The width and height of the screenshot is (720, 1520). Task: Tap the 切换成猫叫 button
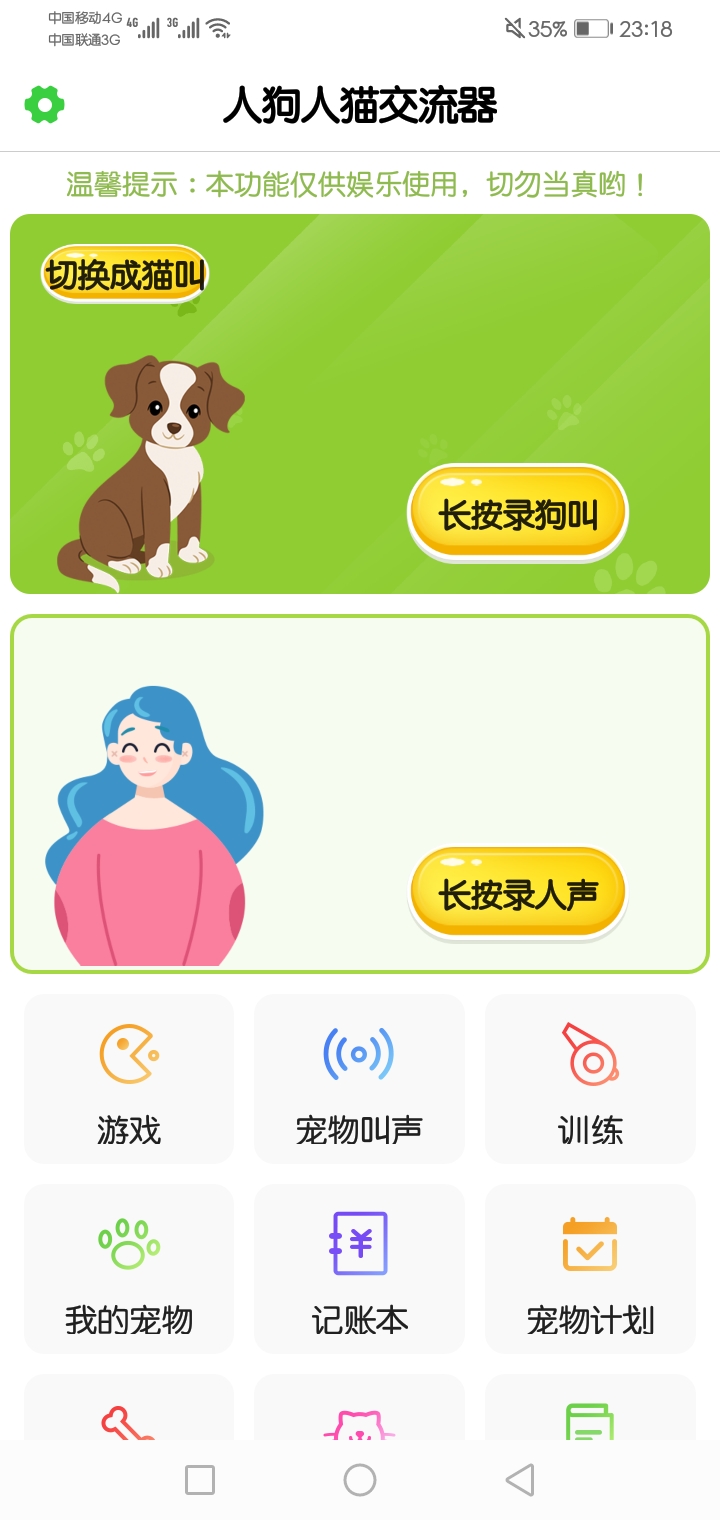pyautogui.click(x=125, y=274)
